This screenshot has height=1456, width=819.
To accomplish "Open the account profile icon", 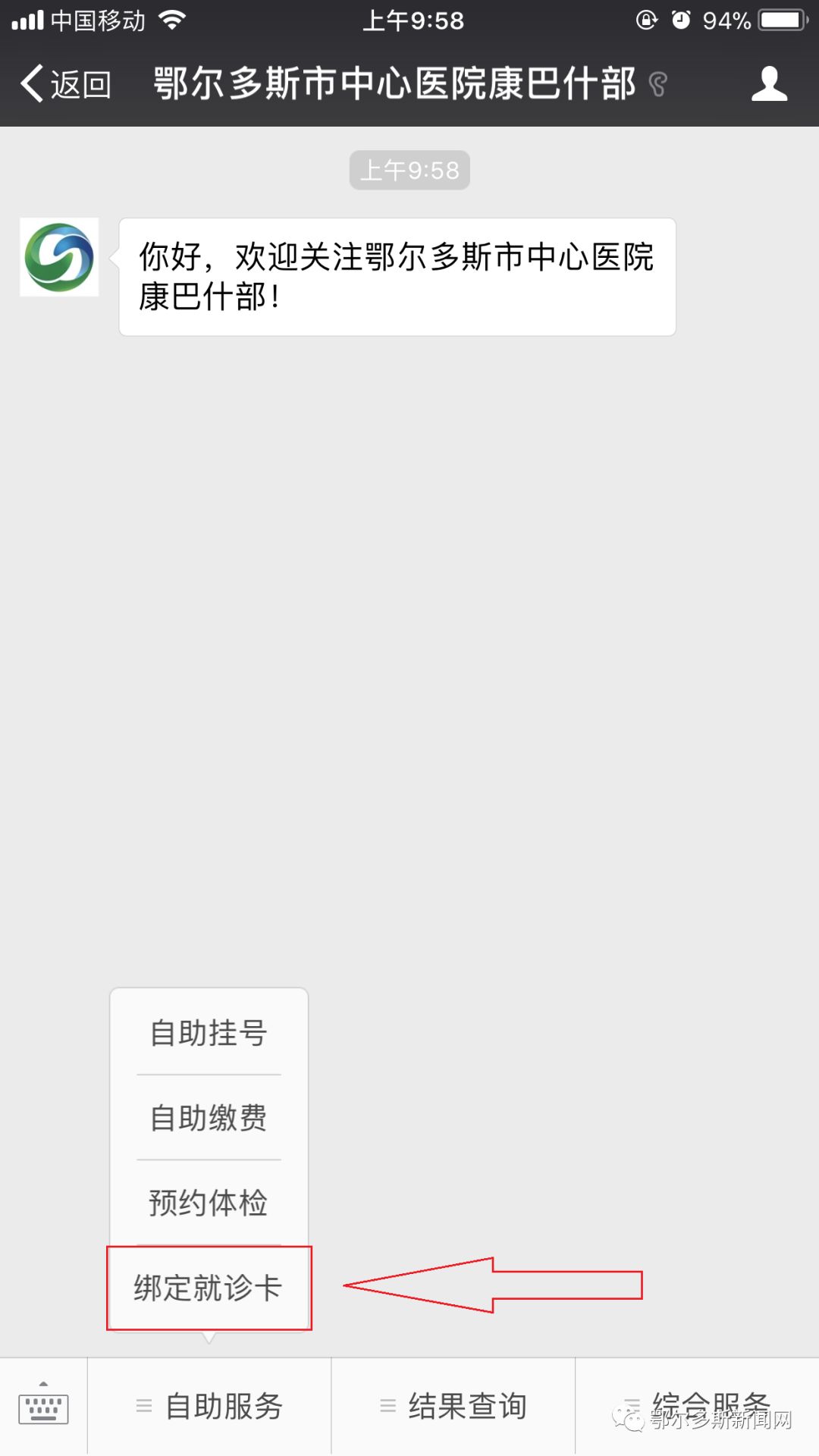I will (x=769, y=83).
